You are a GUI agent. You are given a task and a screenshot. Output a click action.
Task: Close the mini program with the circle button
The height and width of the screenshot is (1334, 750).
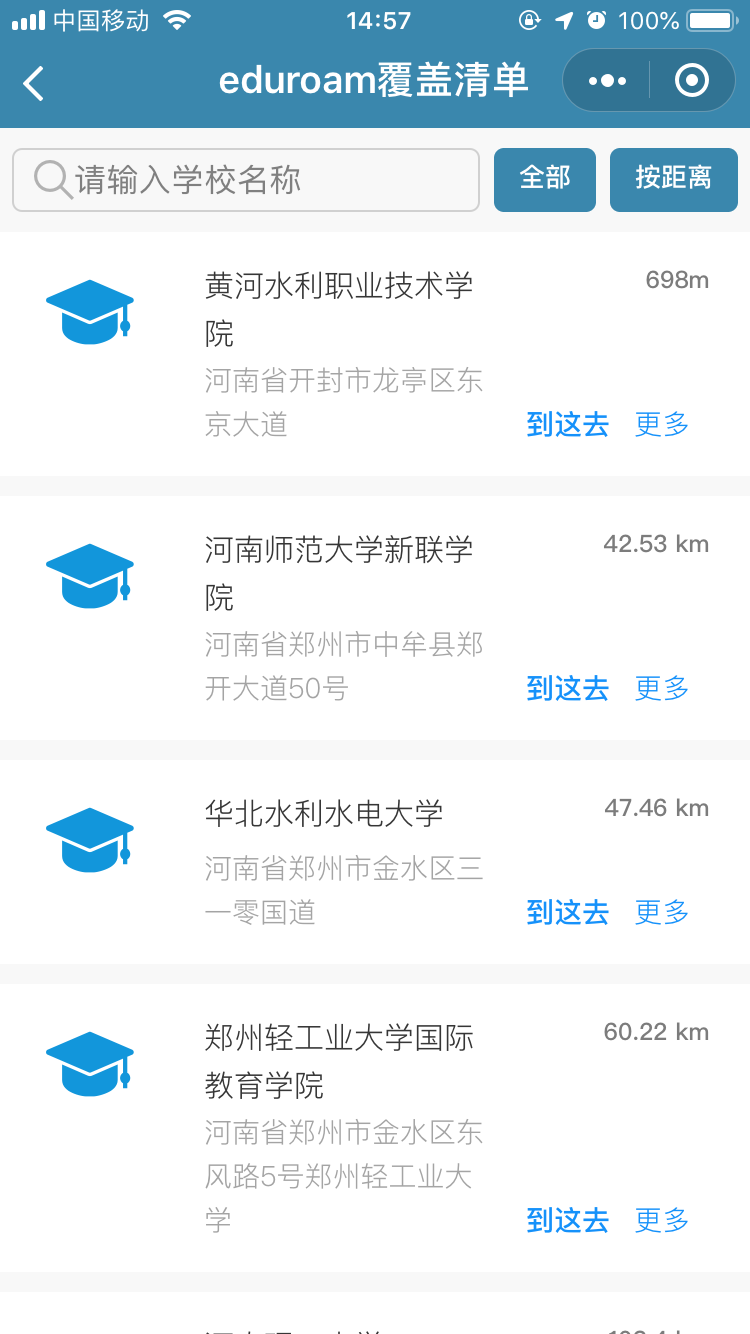[692, 80]
